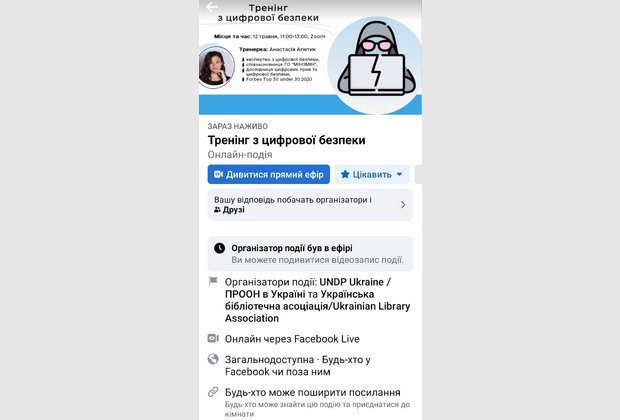Tap 'Дивитися прямий ефір' button
This screenshot has height=420, width=620.
point(268,174)
